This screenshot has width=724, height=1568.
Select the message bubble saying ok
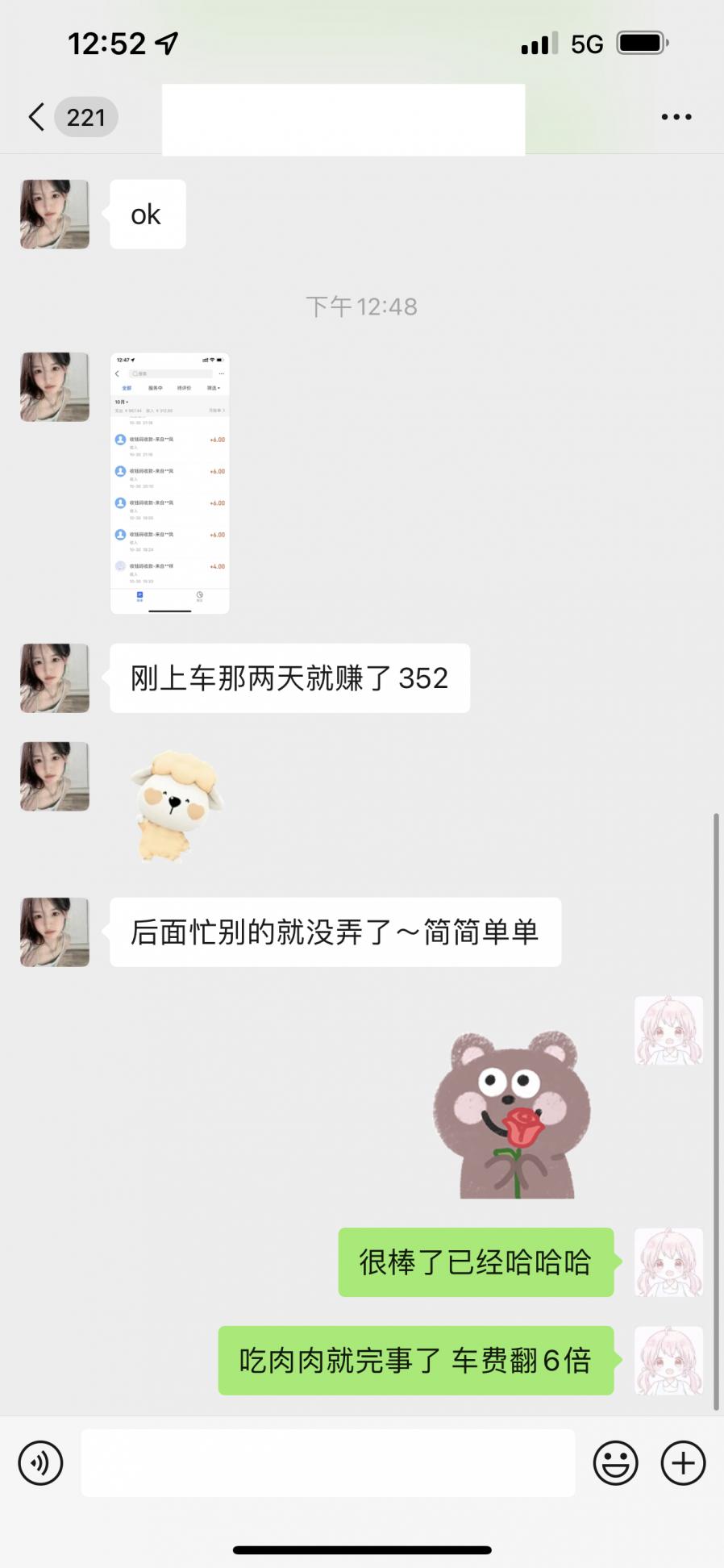[146, 214]
